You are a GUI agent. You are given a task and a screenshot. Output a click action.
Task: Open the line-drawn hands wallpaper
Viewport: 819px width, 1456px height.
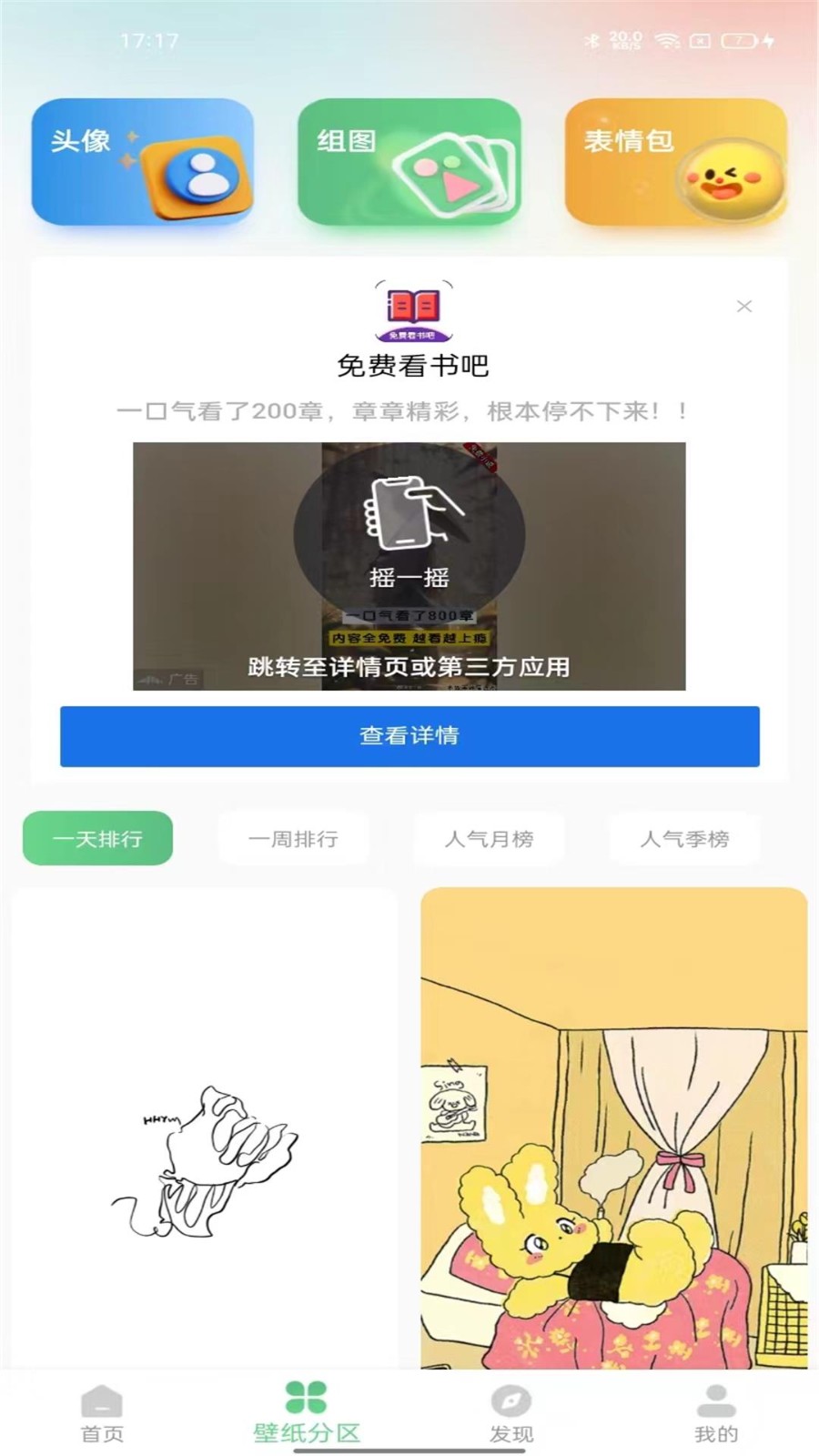[x=205, y=1128]
